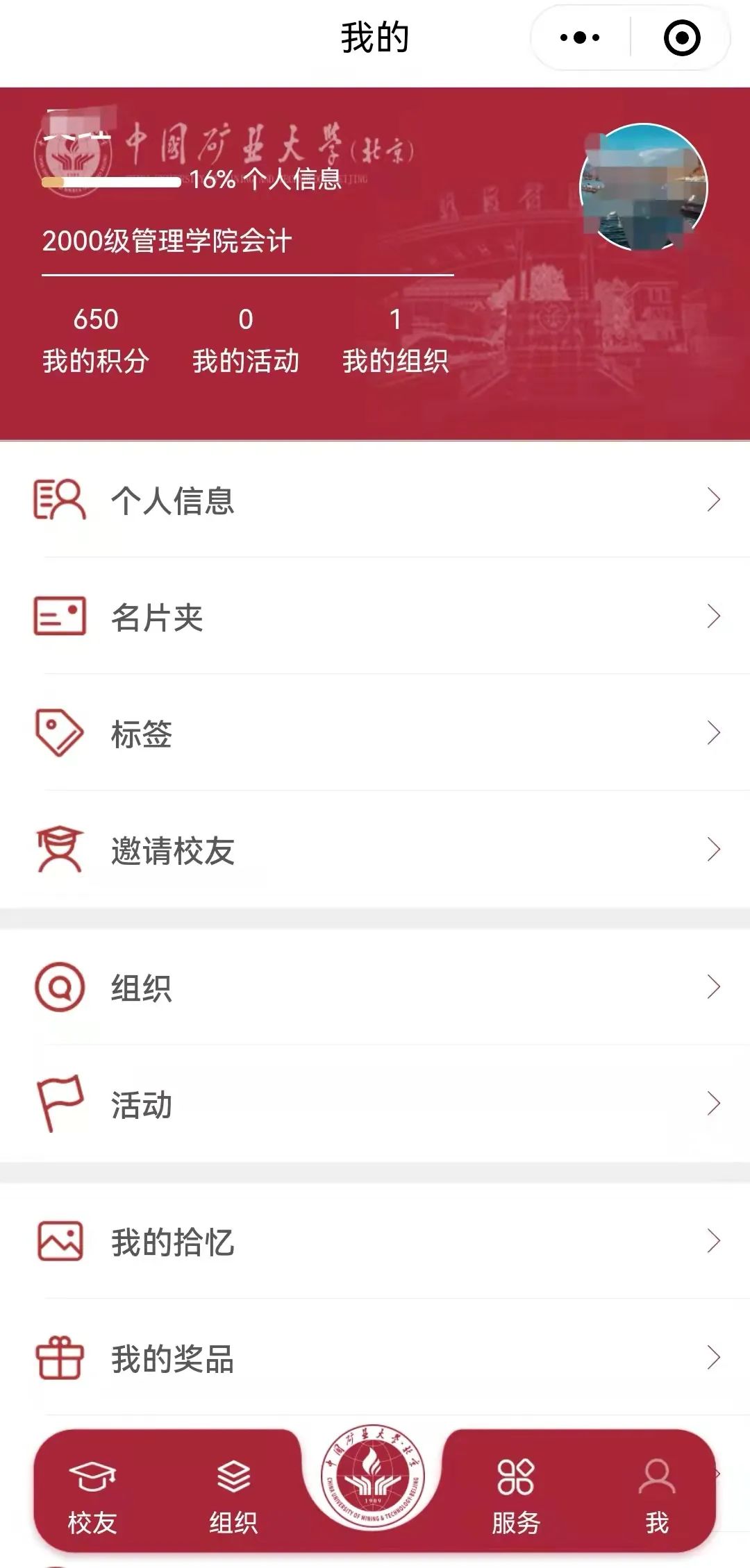Open 名片夹 business card holder
The height and width of the screenshot is (1568, 750).
[375, 616]
